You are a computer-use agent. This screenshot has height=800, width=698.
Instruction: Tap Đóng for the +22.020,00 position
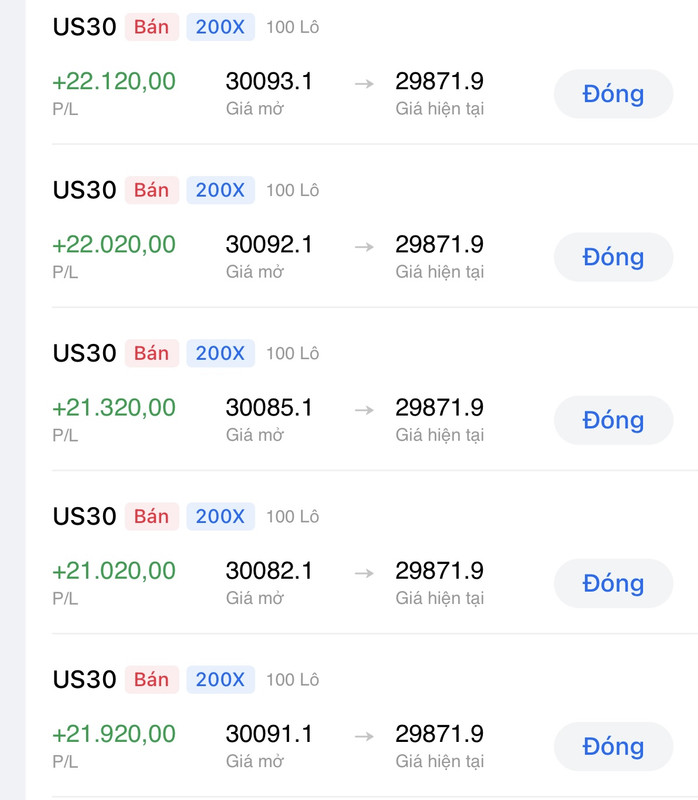(x=613, y=257)
